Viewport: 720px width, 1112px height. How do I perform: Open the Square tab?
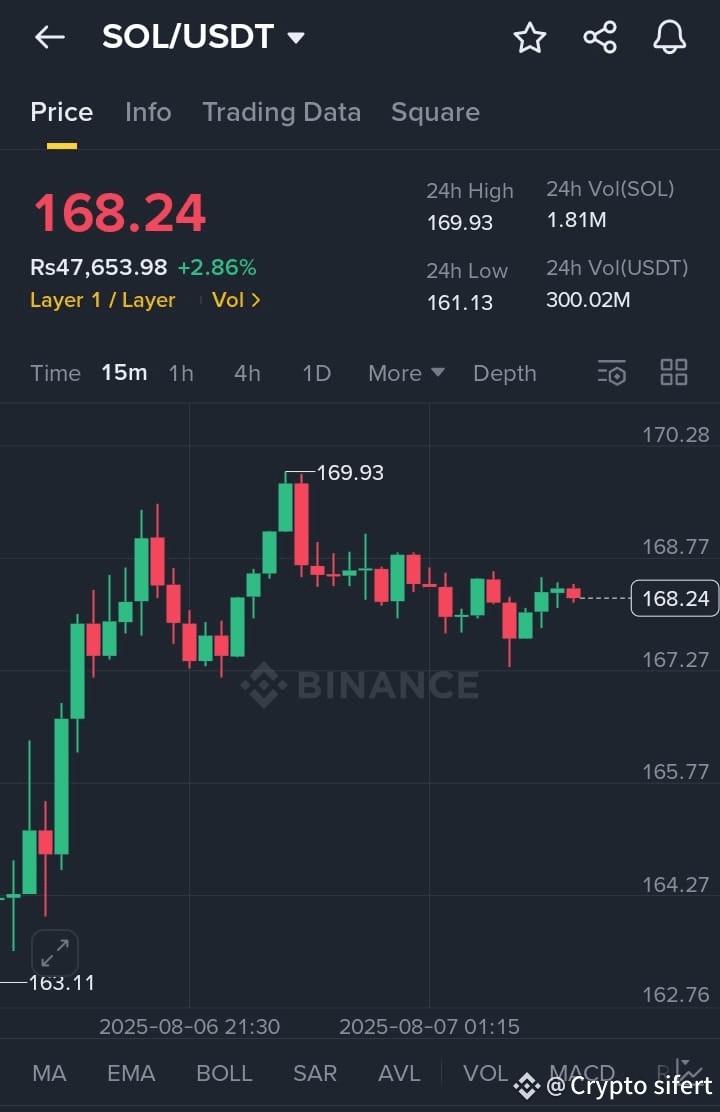[x=435, y=112]
